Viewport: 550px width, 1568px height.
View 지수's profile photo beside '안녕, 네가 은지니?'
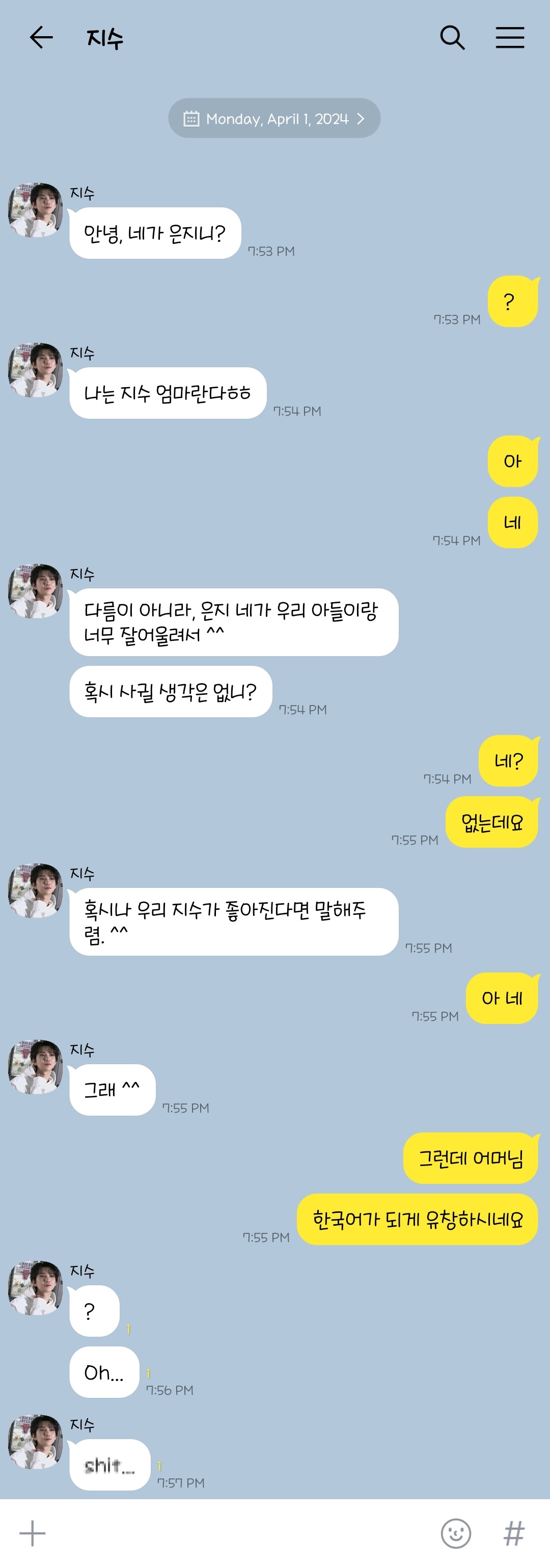pyautogui.click(x=35, y=210)
